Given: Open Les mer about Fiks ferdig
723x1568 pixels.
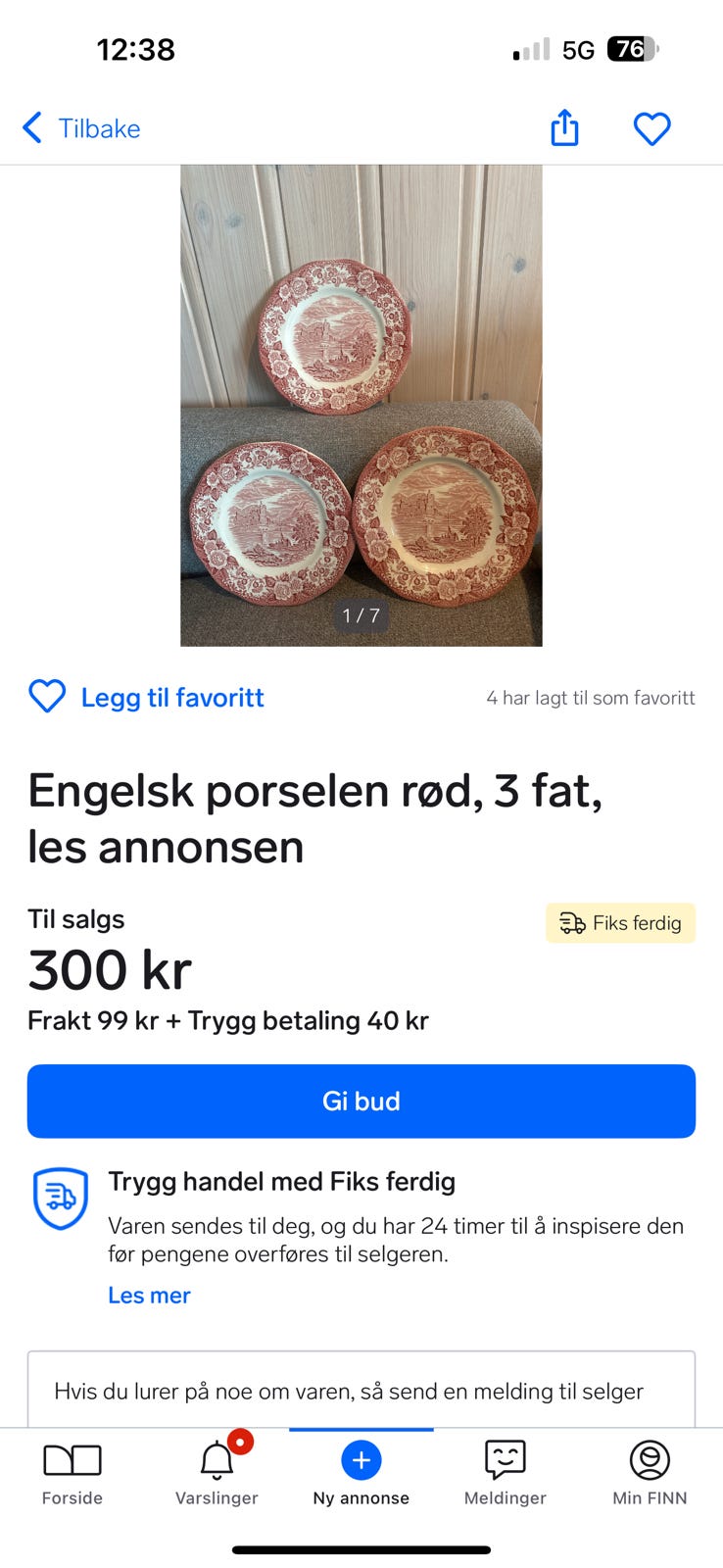Looking at the screenshot, I should [x=149, y=1295].
